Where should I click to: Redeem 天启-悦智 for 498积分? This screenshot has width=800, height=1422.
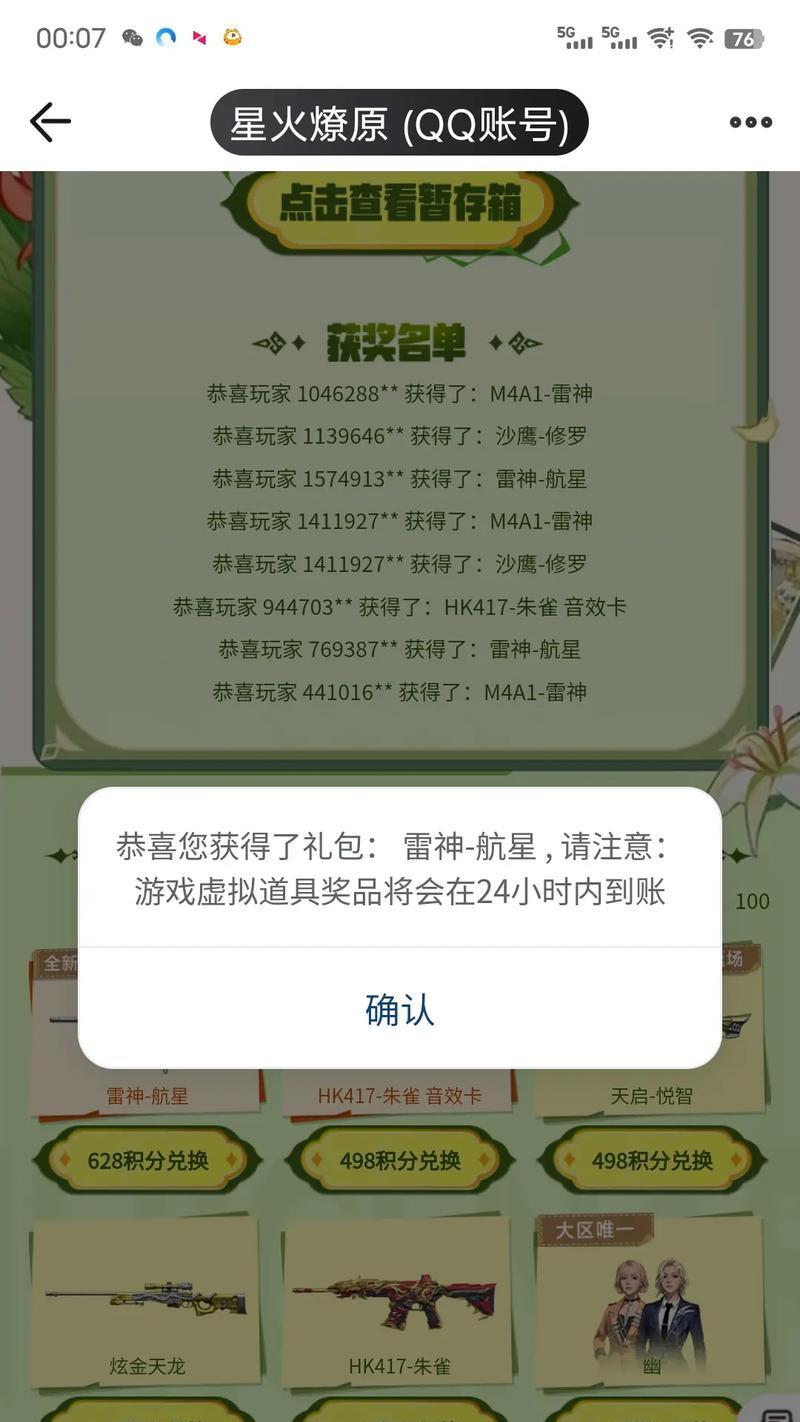coord(652,1160)
